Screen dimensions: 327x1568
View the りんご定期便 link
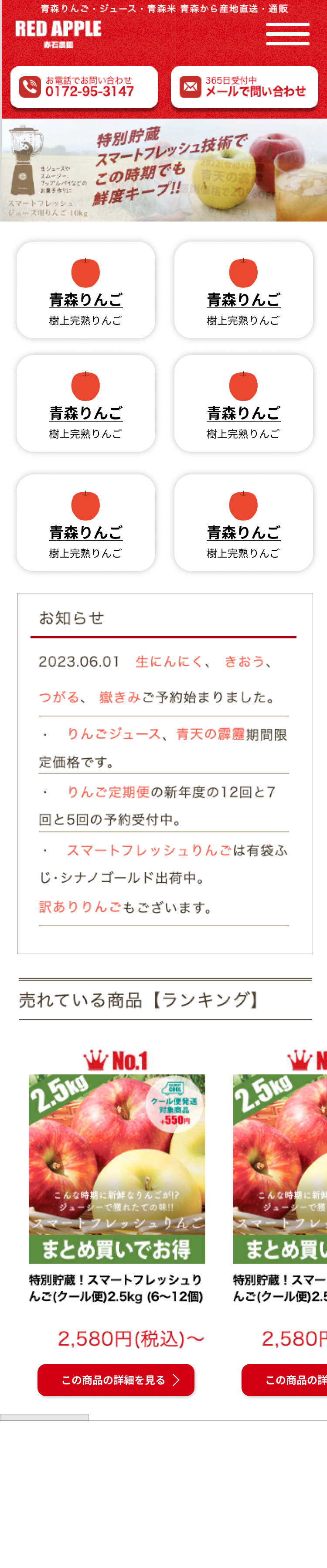pos(108,792)
